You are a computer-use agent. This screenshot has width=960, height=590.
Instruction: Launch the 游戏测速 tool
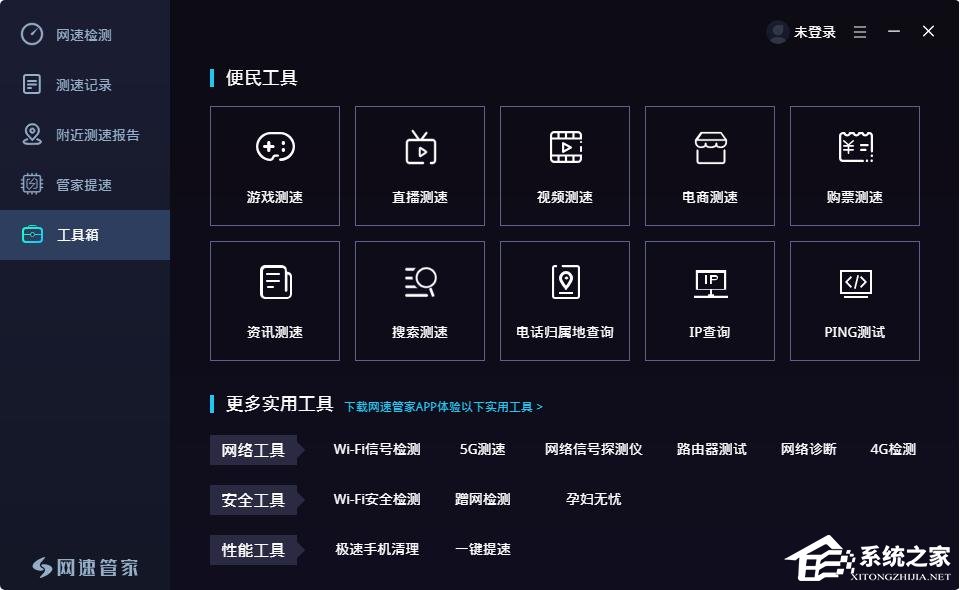point(275,166)
